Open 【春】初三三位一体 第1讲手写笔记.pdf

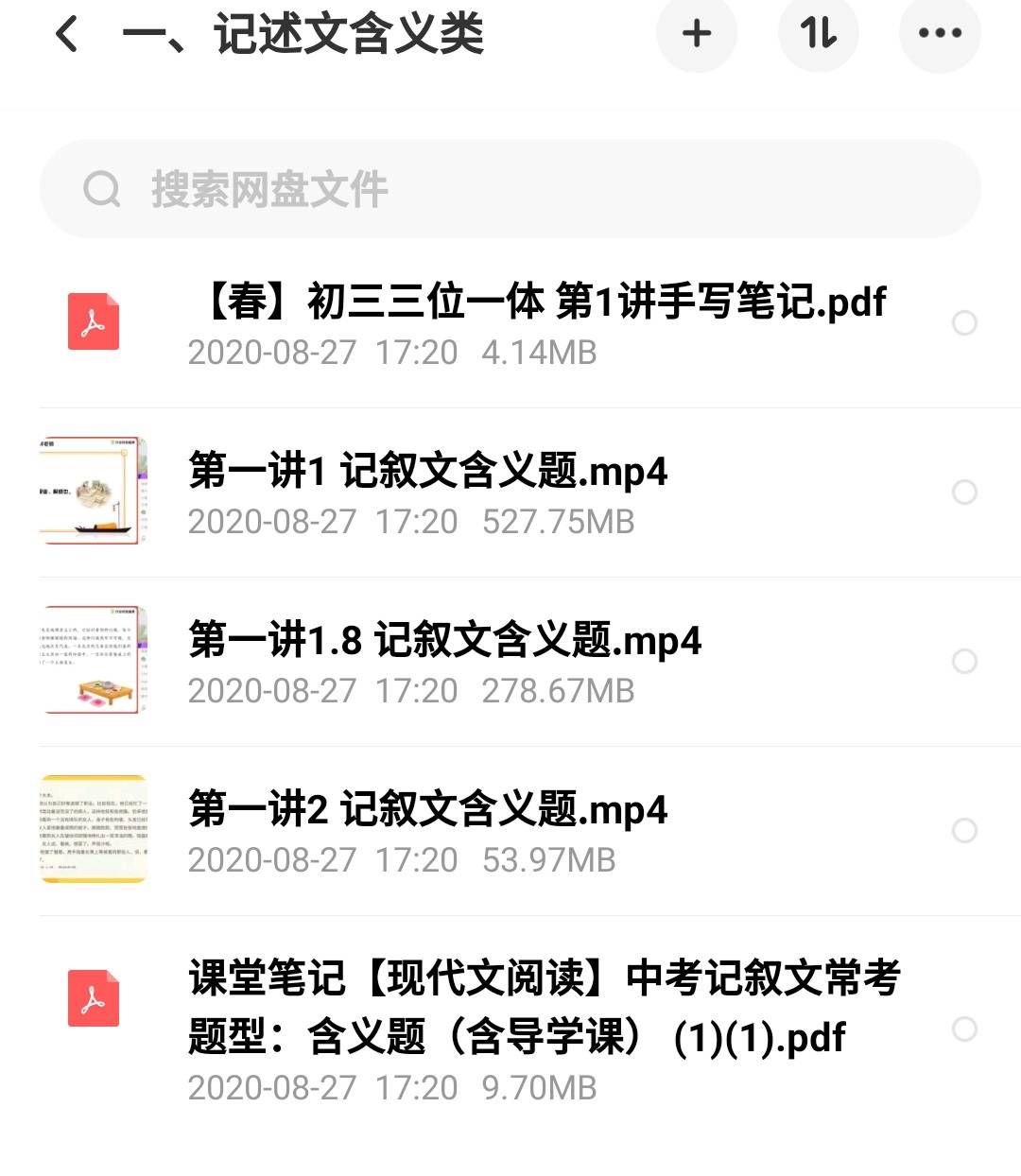[537, 303]
